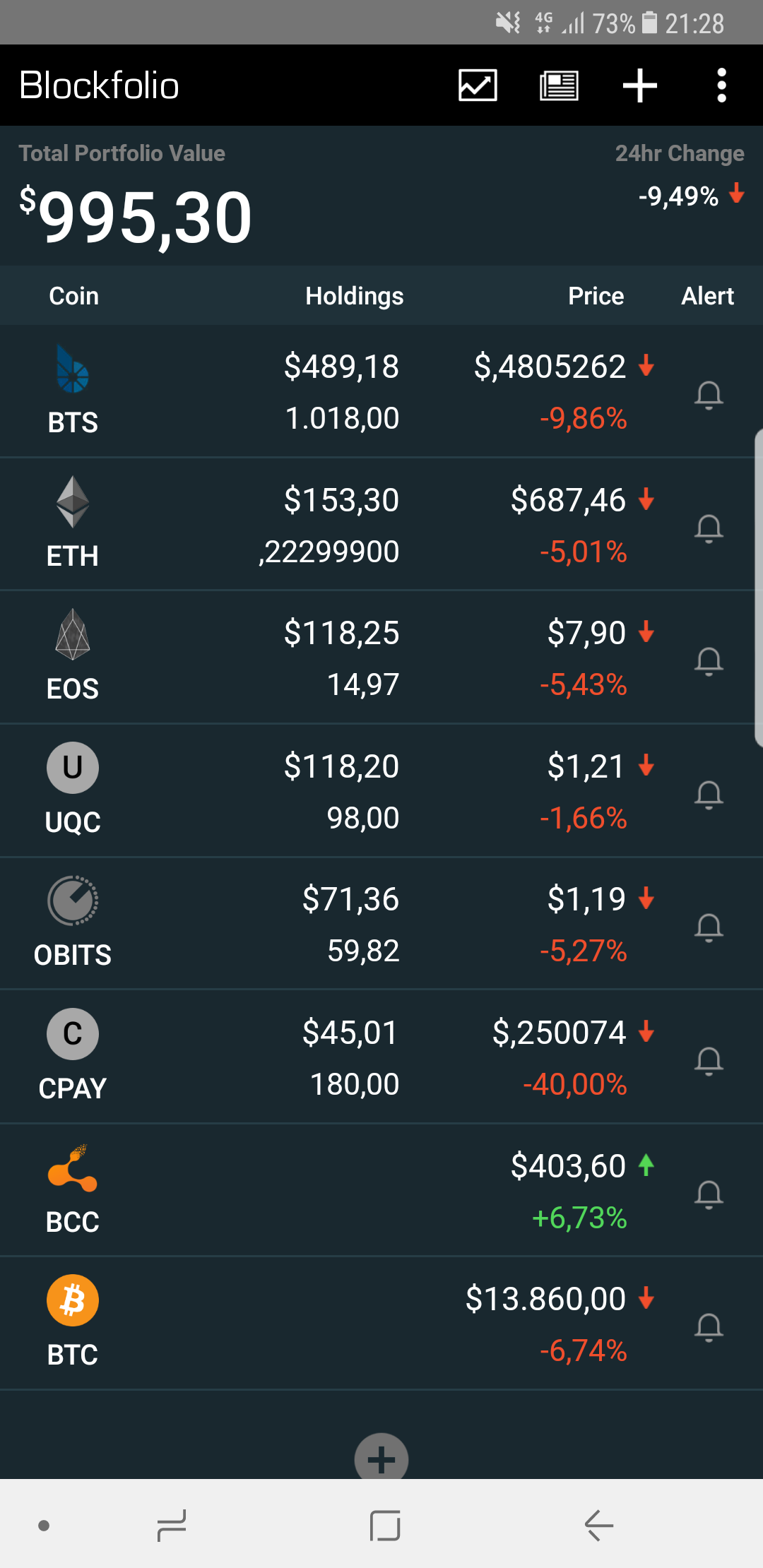Open the news feed icon
The image size is (763, 1568).
coord(559,85)
